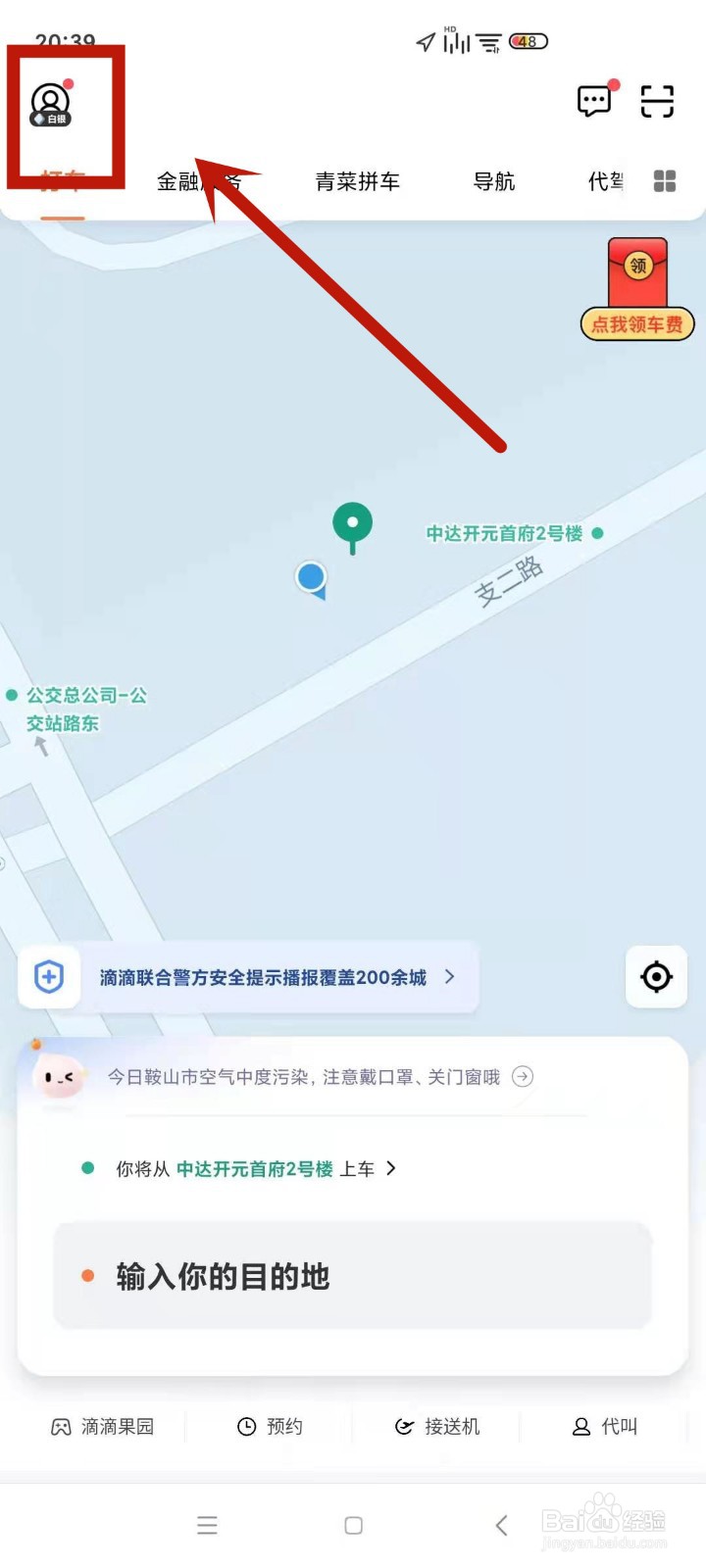
Task: Tap the locate-me crosshair icon
Action: coord(655,977)
